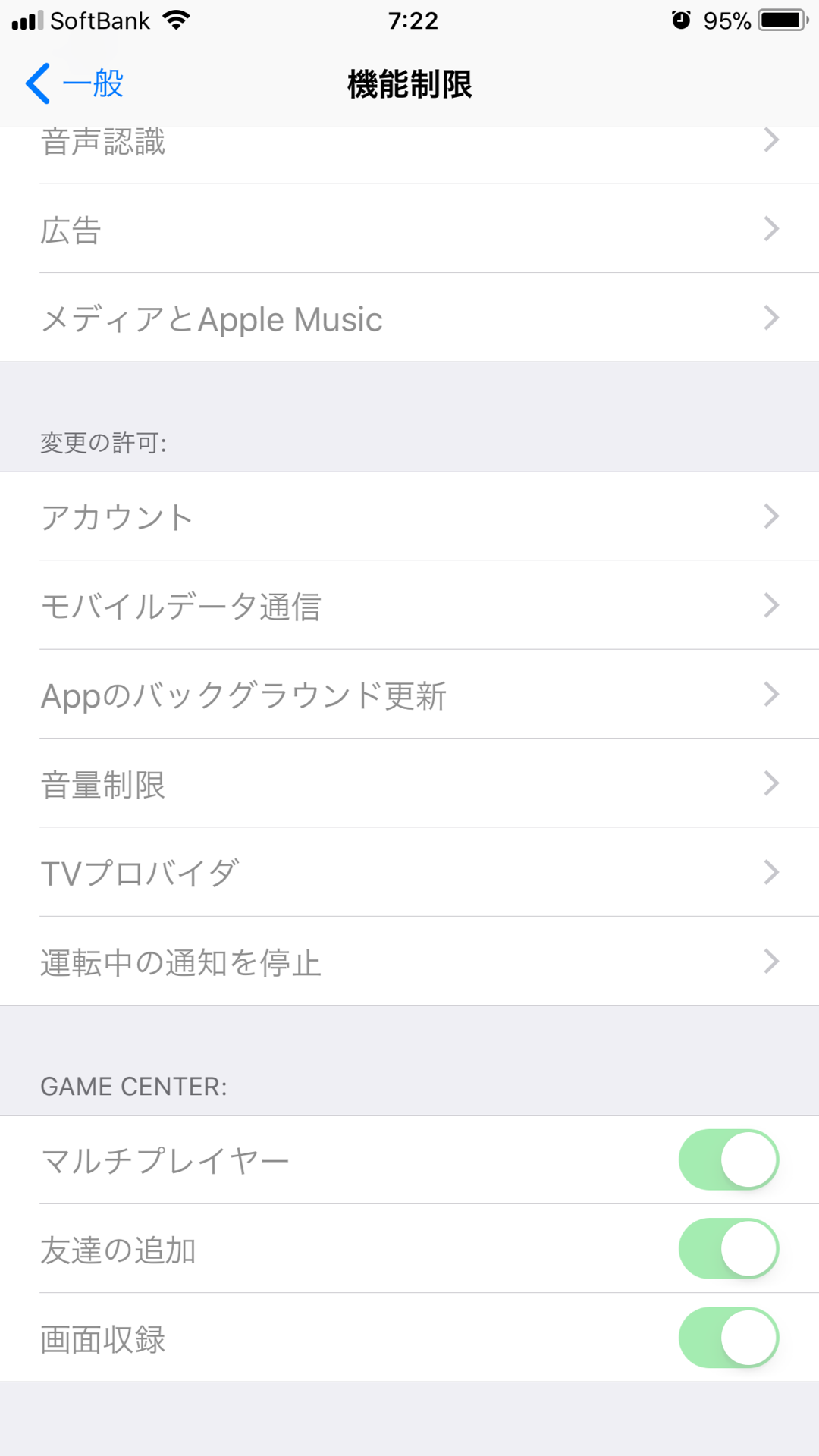The width and height of the screenshot is (819, 1456).
Task: Expand the TVプロバイダ row
Action: point(409,873)
